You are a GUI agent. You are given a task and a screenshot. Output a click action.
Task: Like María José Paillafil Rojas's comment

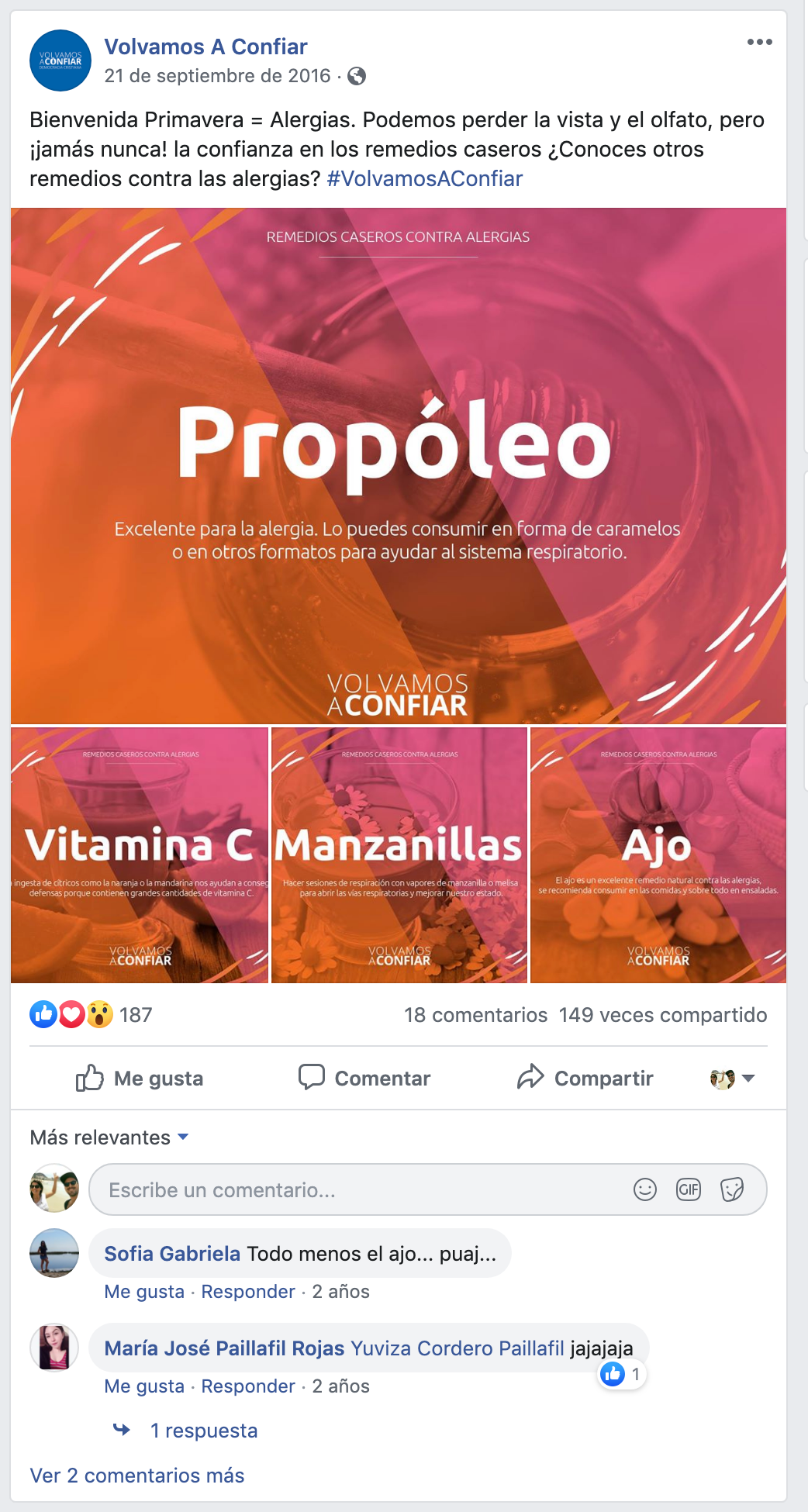144,1386
